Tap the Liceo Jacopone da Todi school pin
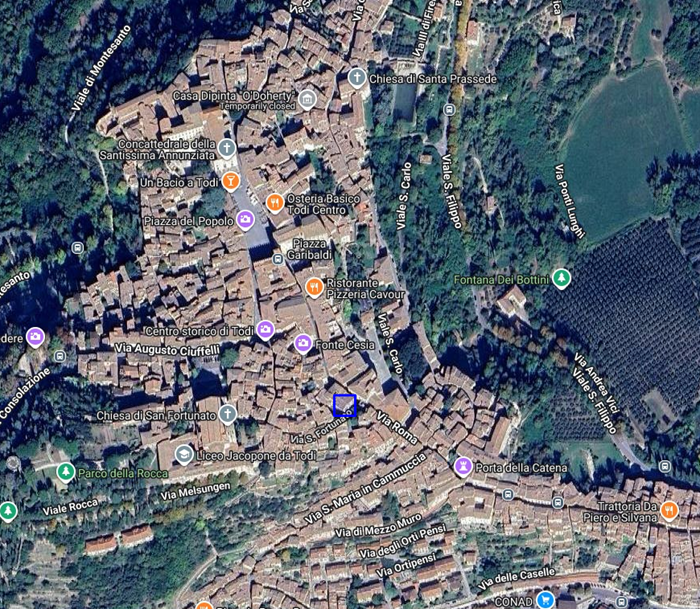 tap(184, 455)
